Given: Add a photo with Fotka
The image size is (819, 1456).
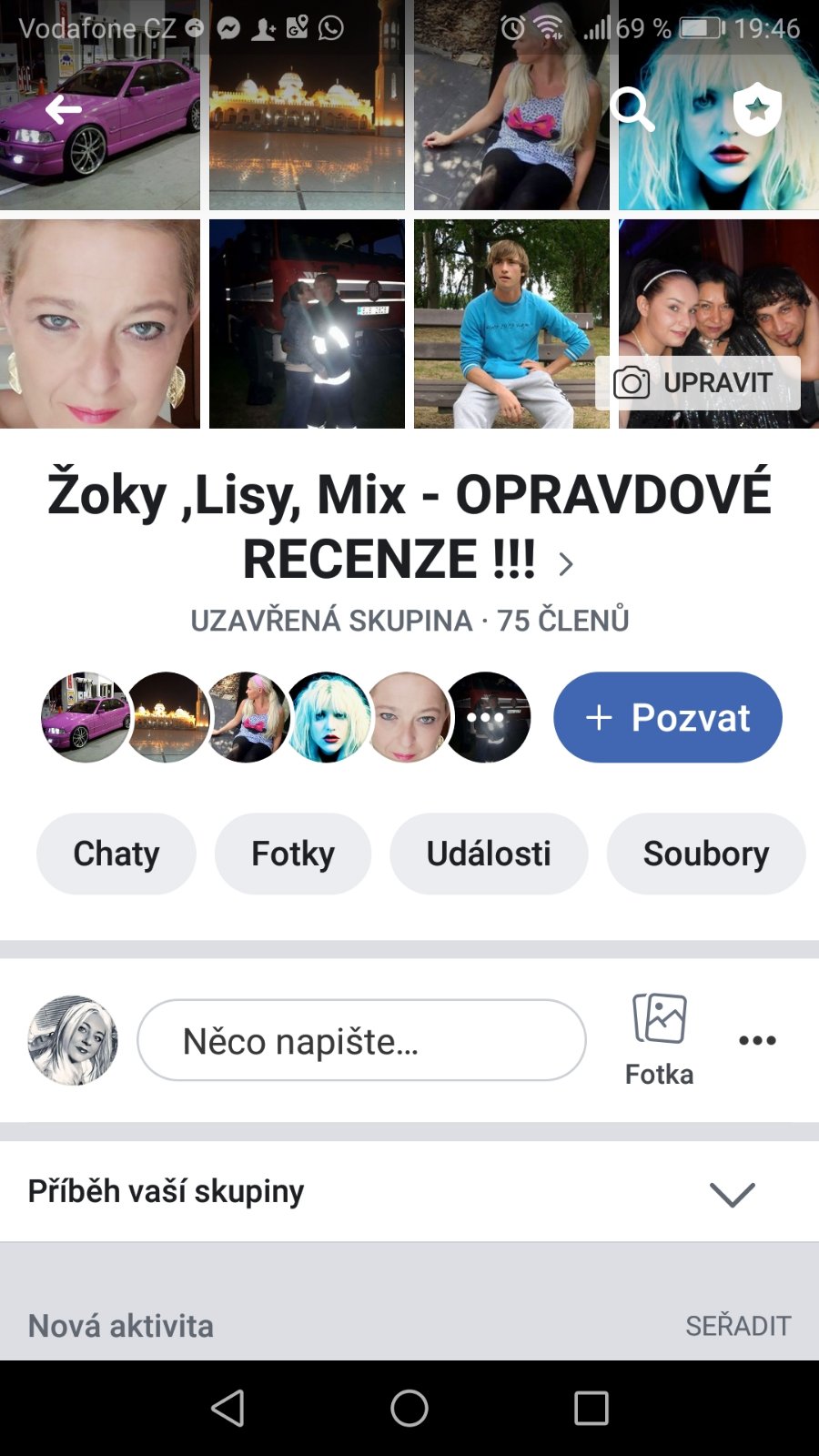Looking at the screenshot, I should click(660, 1039).
